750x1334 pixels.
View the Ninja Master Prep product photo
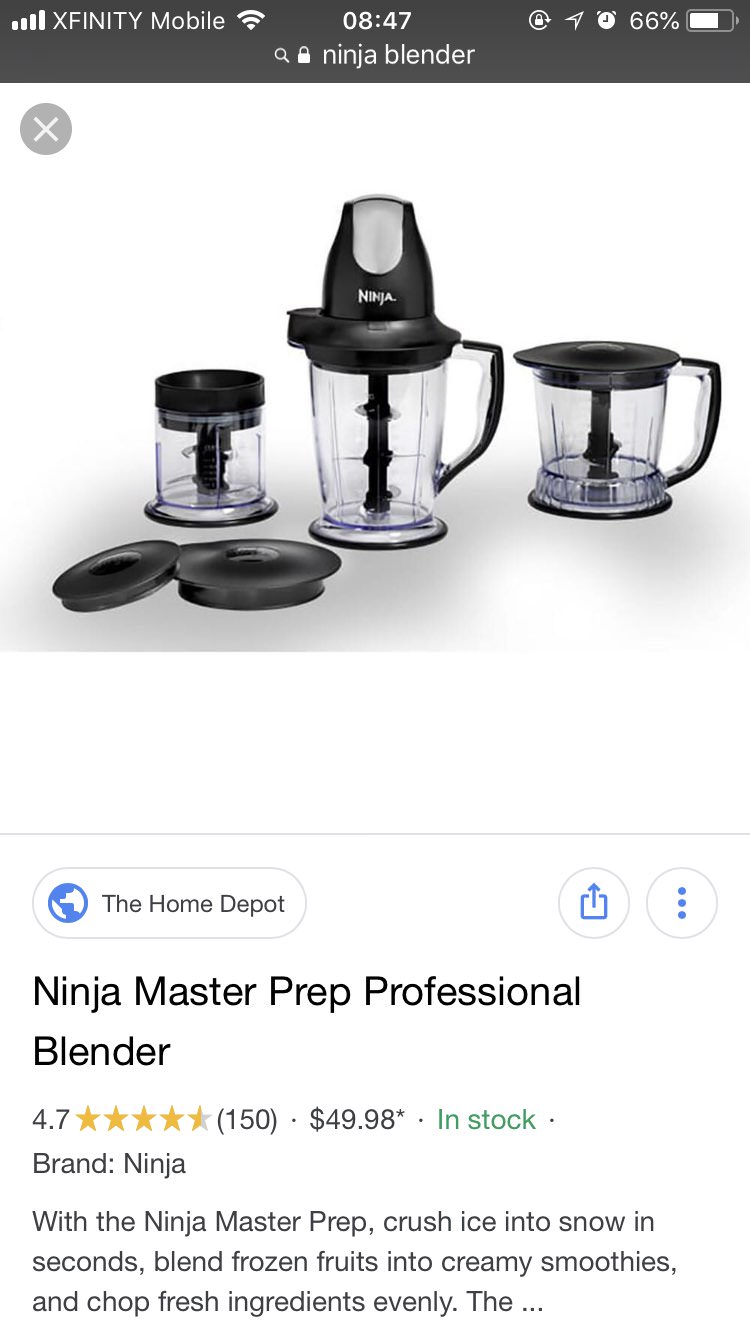pyautogui.click(x=385, y=400)
